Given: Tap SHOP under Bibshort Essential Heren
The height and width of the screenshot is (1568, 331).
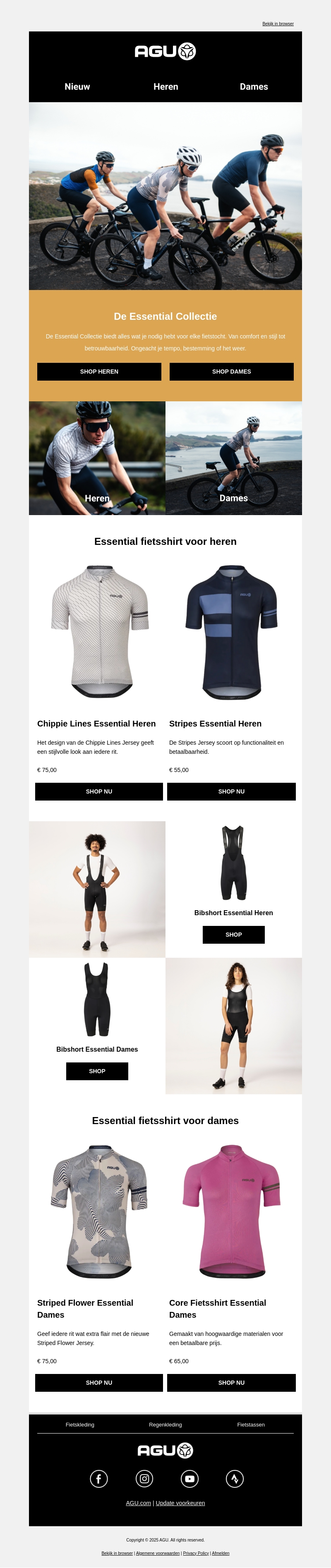Looking at the screenshot, I should point(234,934).
